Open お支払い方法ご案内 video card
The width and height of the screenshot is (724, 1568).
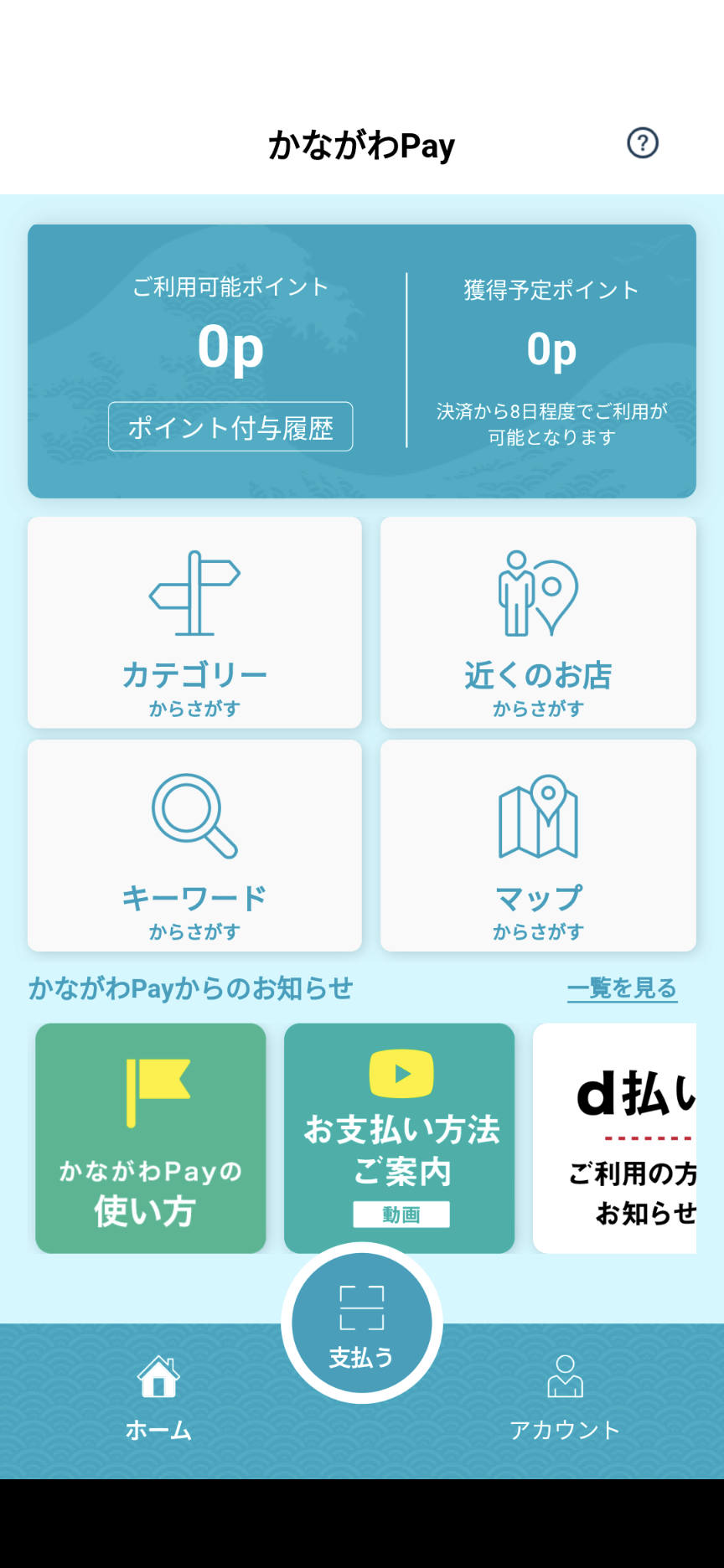pyautogui.click(x=399, y=1137)
